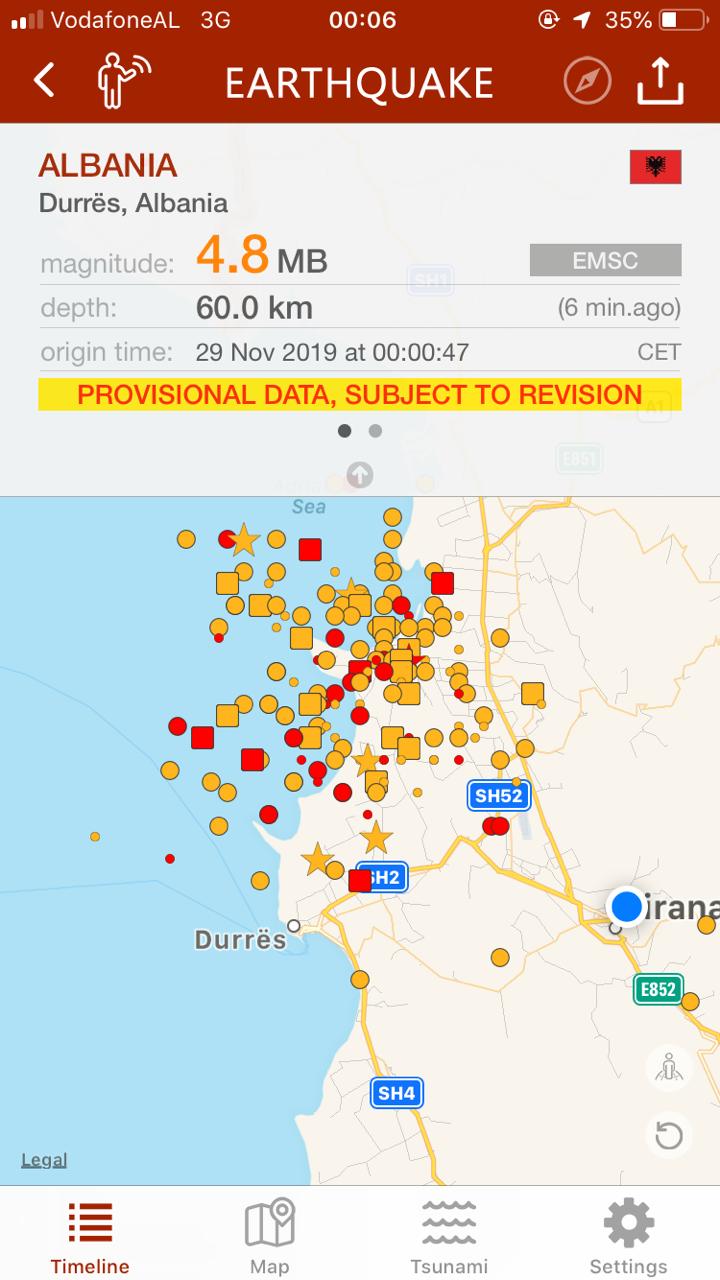The image size is (720, 1280).
Task: Tap the blue current location dot
Action: click(627, 906)
